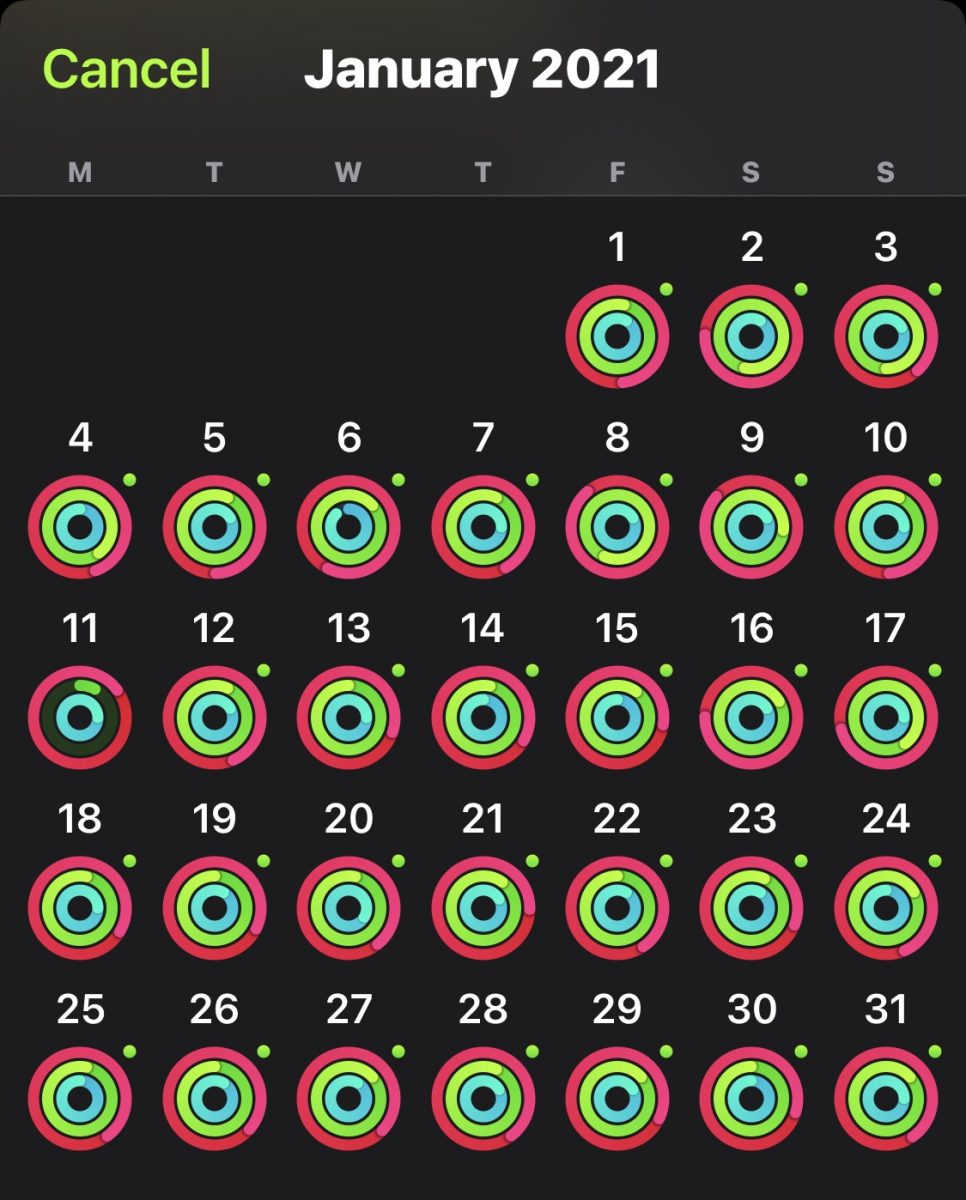The height and width of the screenshot is (1200, 966).
Task: View January 20 activity rings
Action: [x=348, y=908]
